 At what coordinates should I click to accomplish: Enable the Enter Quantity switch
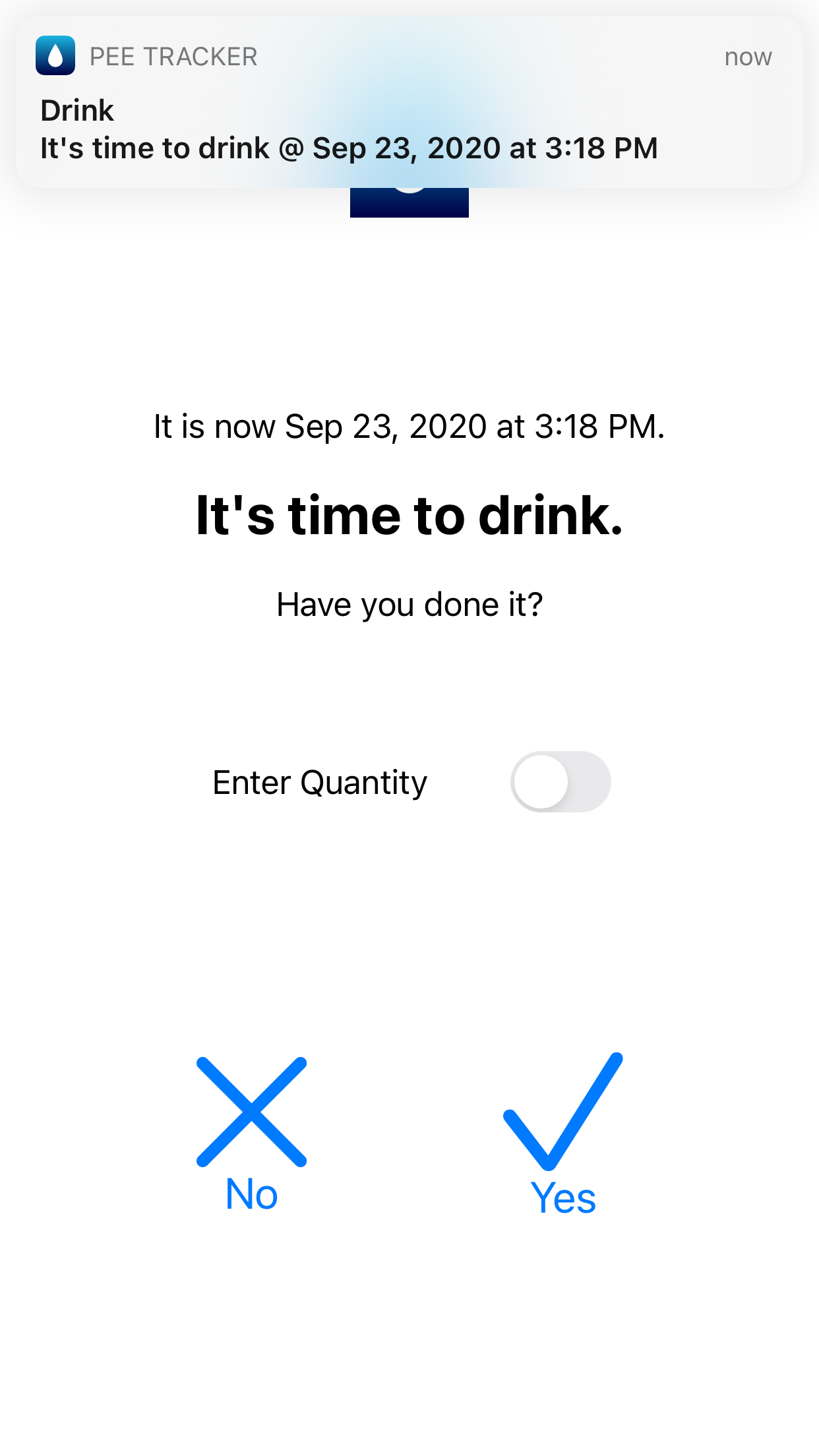coord(561,782)
